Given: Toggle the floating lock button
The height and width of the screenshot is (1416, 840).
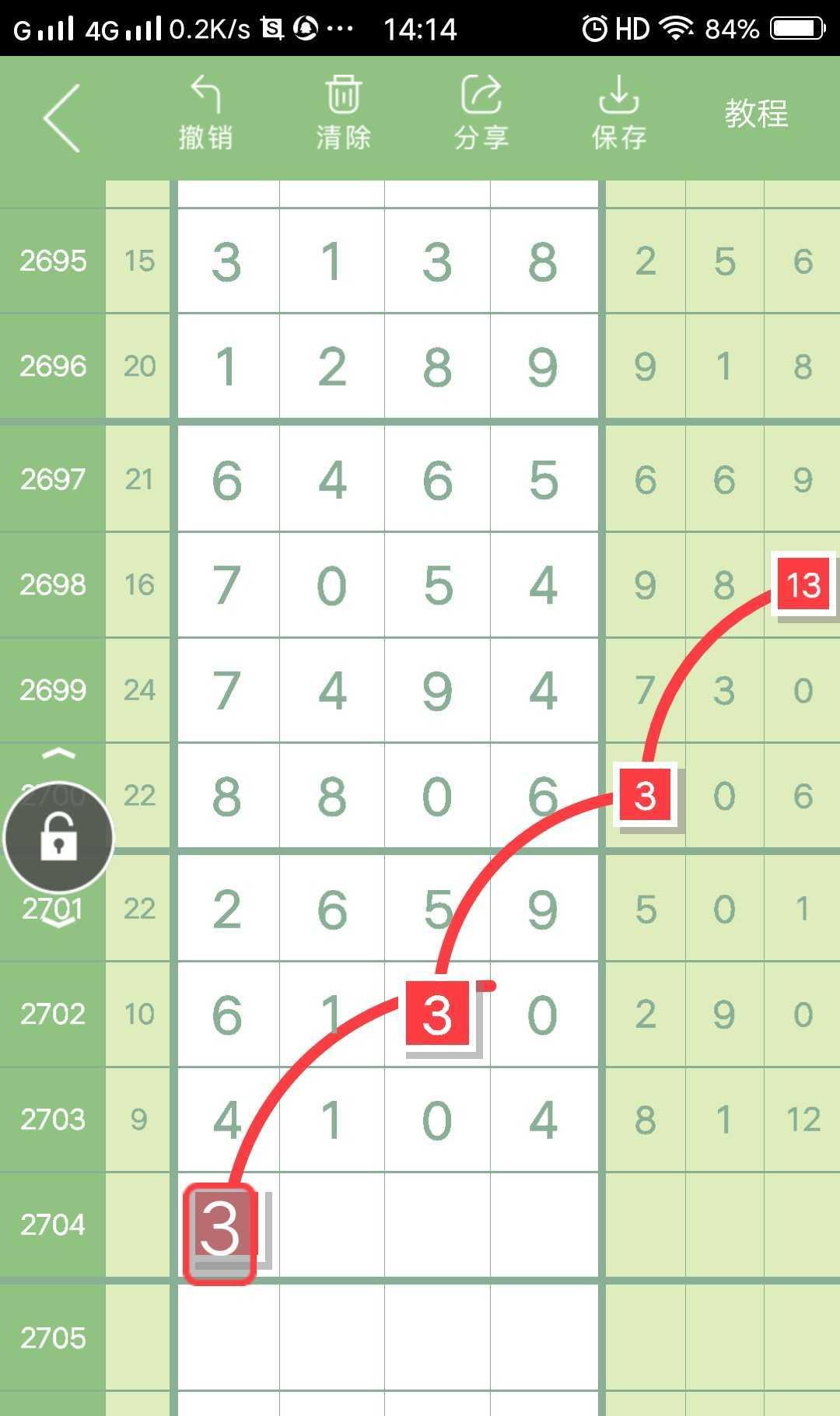Looking at the screenshot, I should click(59, 838).
